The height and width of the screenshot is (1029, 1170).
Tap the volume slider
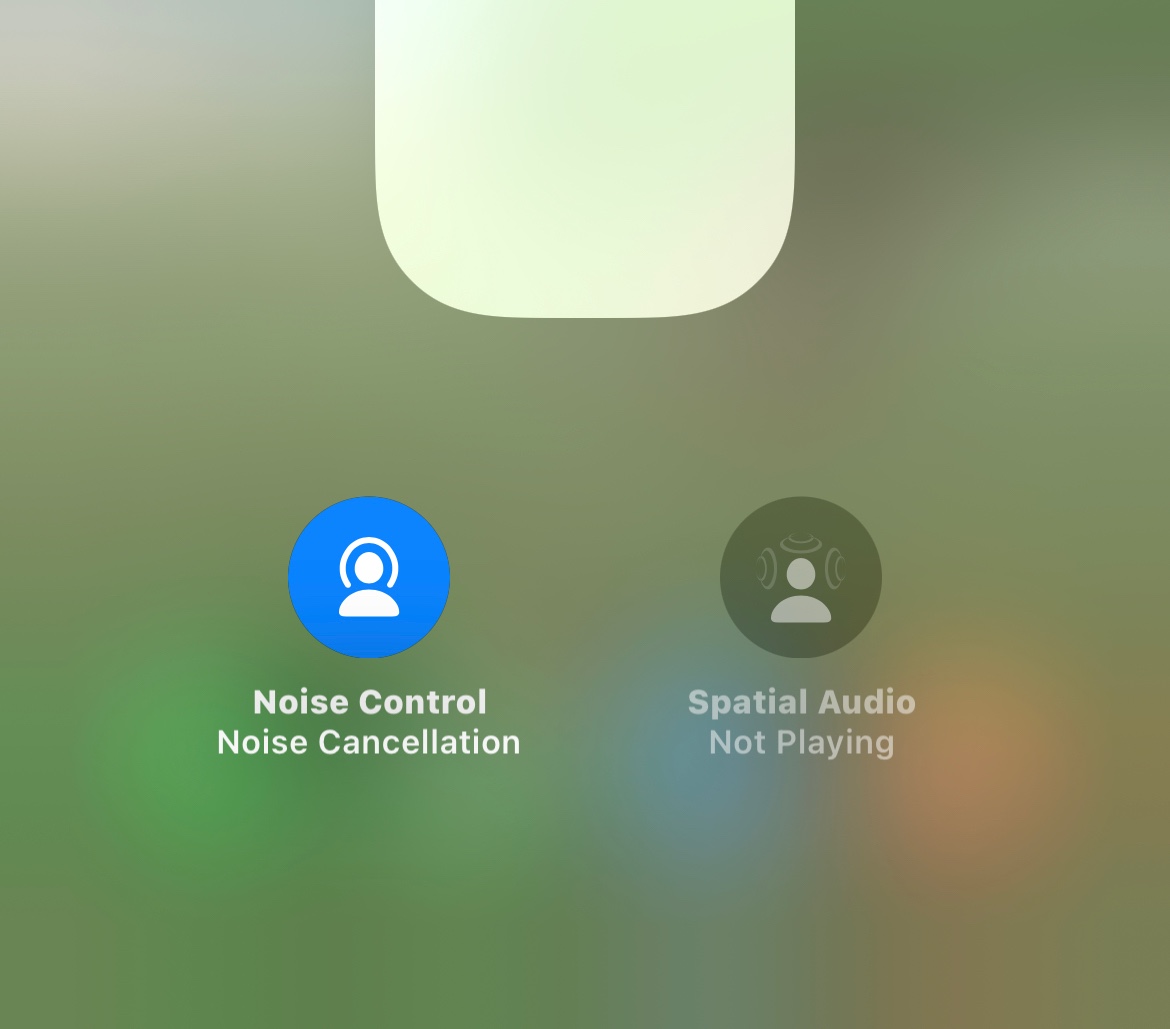point(585,159)
